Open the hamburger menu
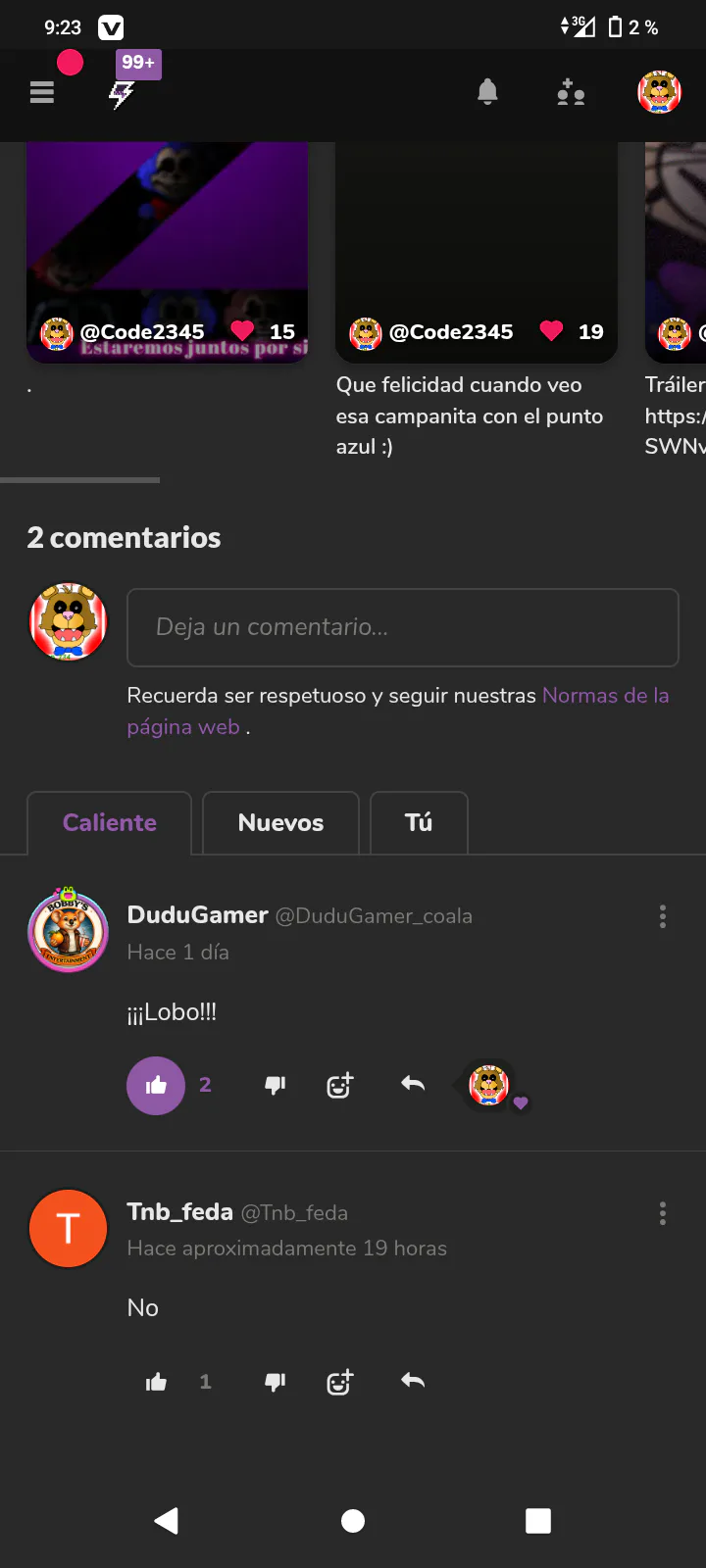Image resolution: width=706 pixels, height=1568 pixels. pyautogui.click(x=41, y=93)
